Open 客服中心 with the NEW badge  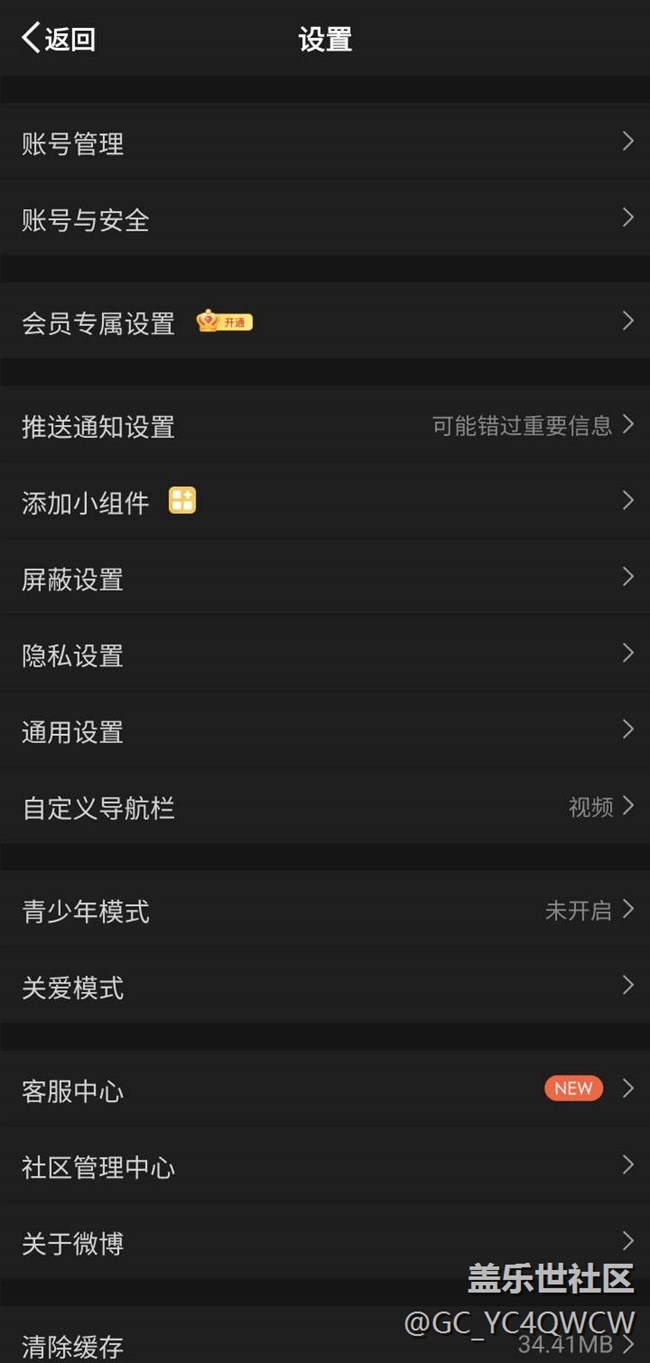pos(325,1089)
